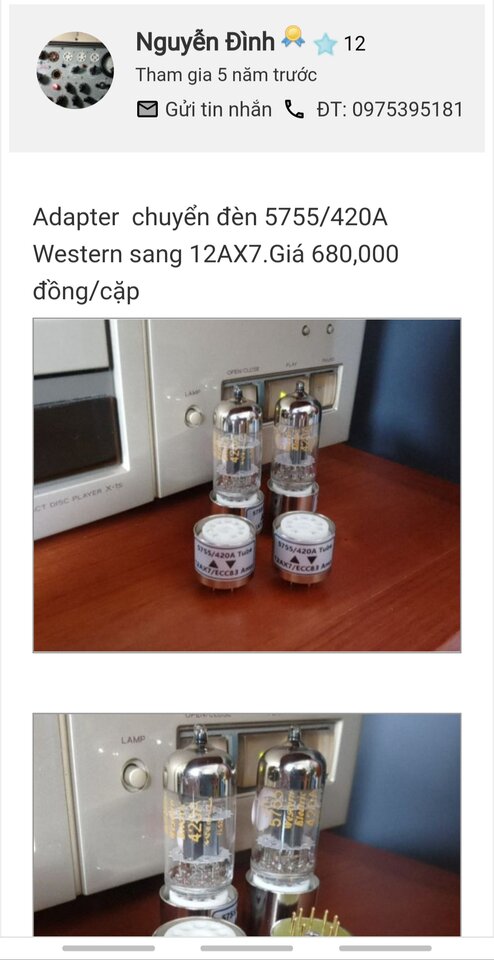View the second close-up tube photo
494x960 pixels.
coord(247,824)
